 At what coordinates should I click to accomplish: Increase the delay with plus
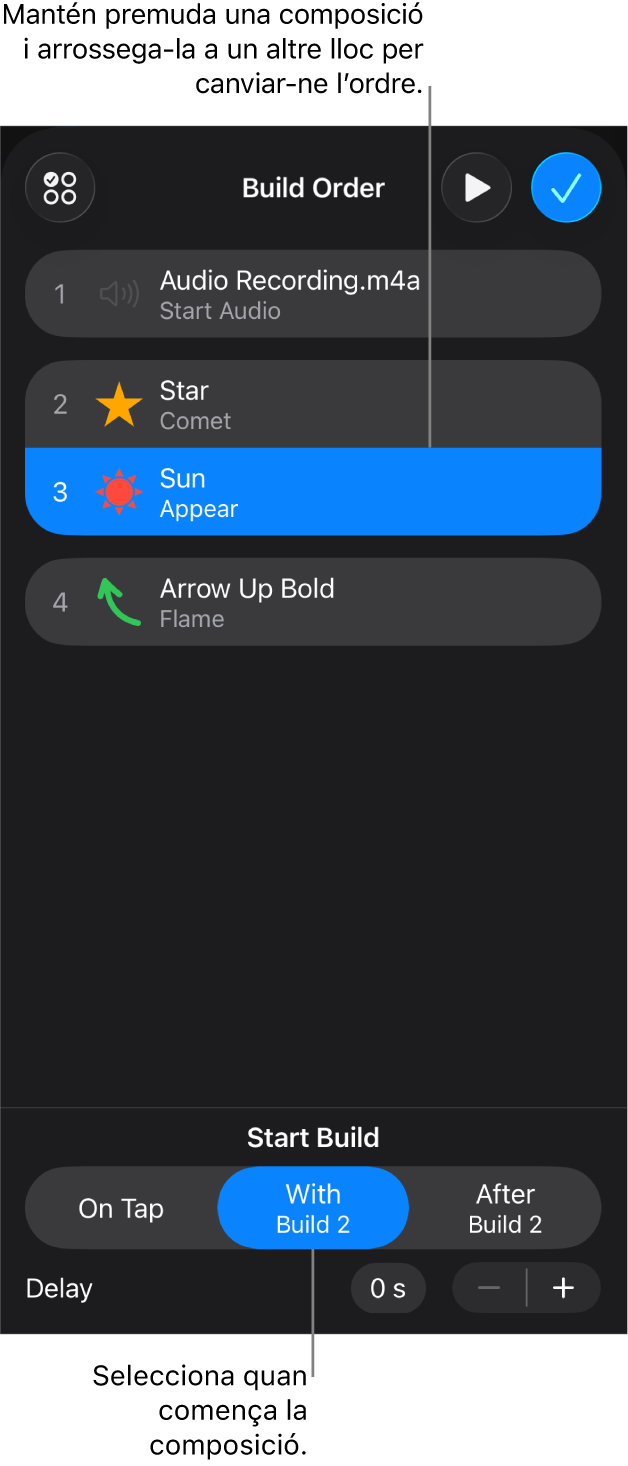(x=564, y=1288)
